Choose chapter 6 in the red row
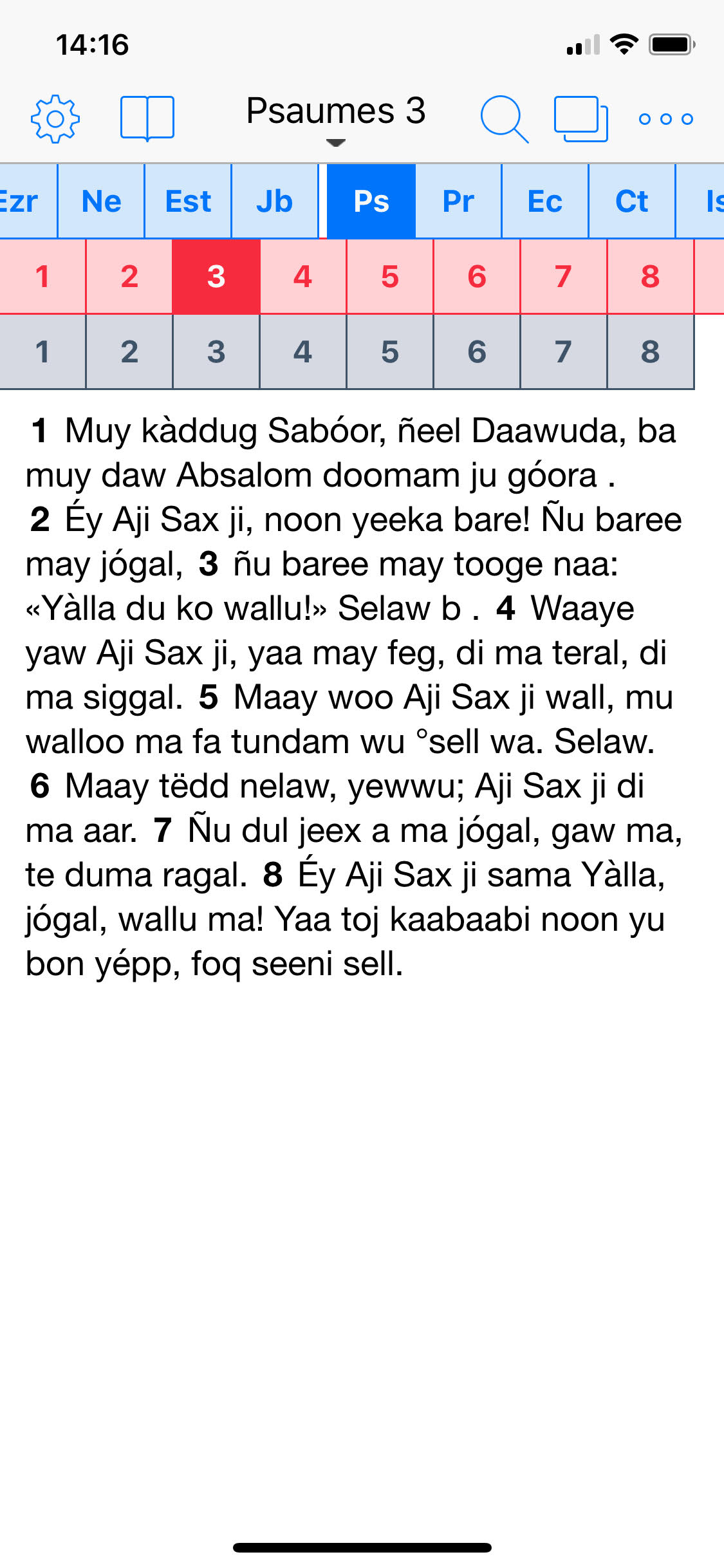Image resolution: width=724 pixels, height=1568 pixels. (x=477, y=277)
